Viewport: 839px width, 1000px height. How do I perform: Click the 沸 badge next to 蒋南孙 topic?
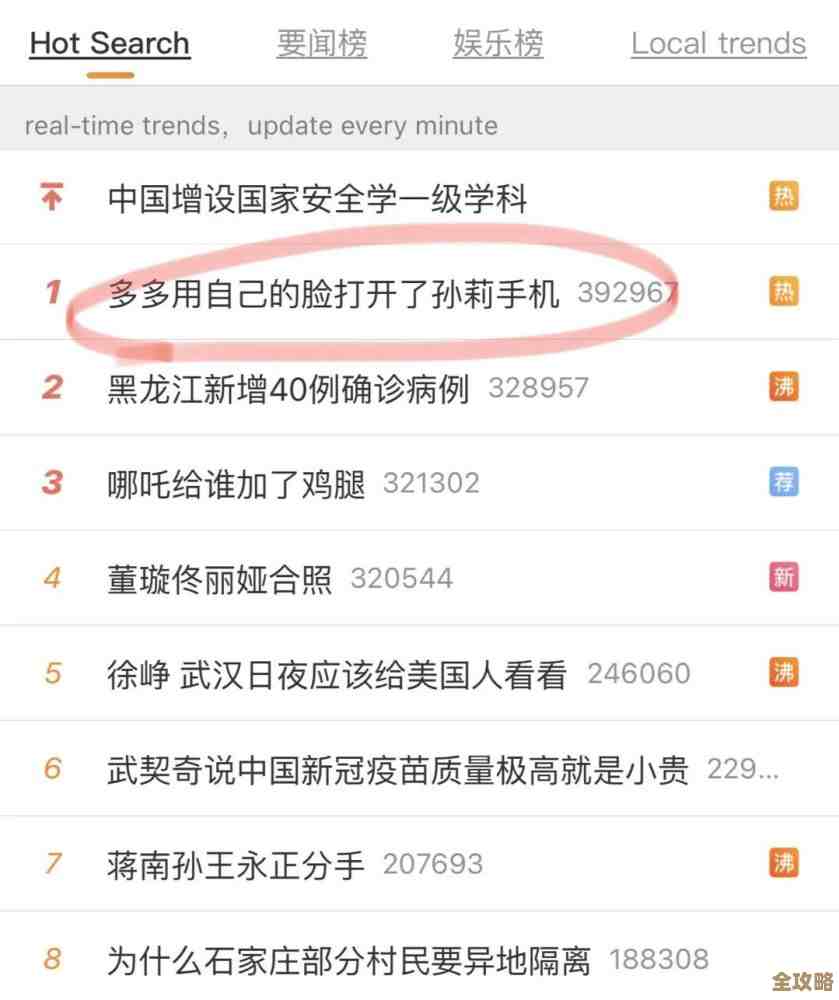783,863
